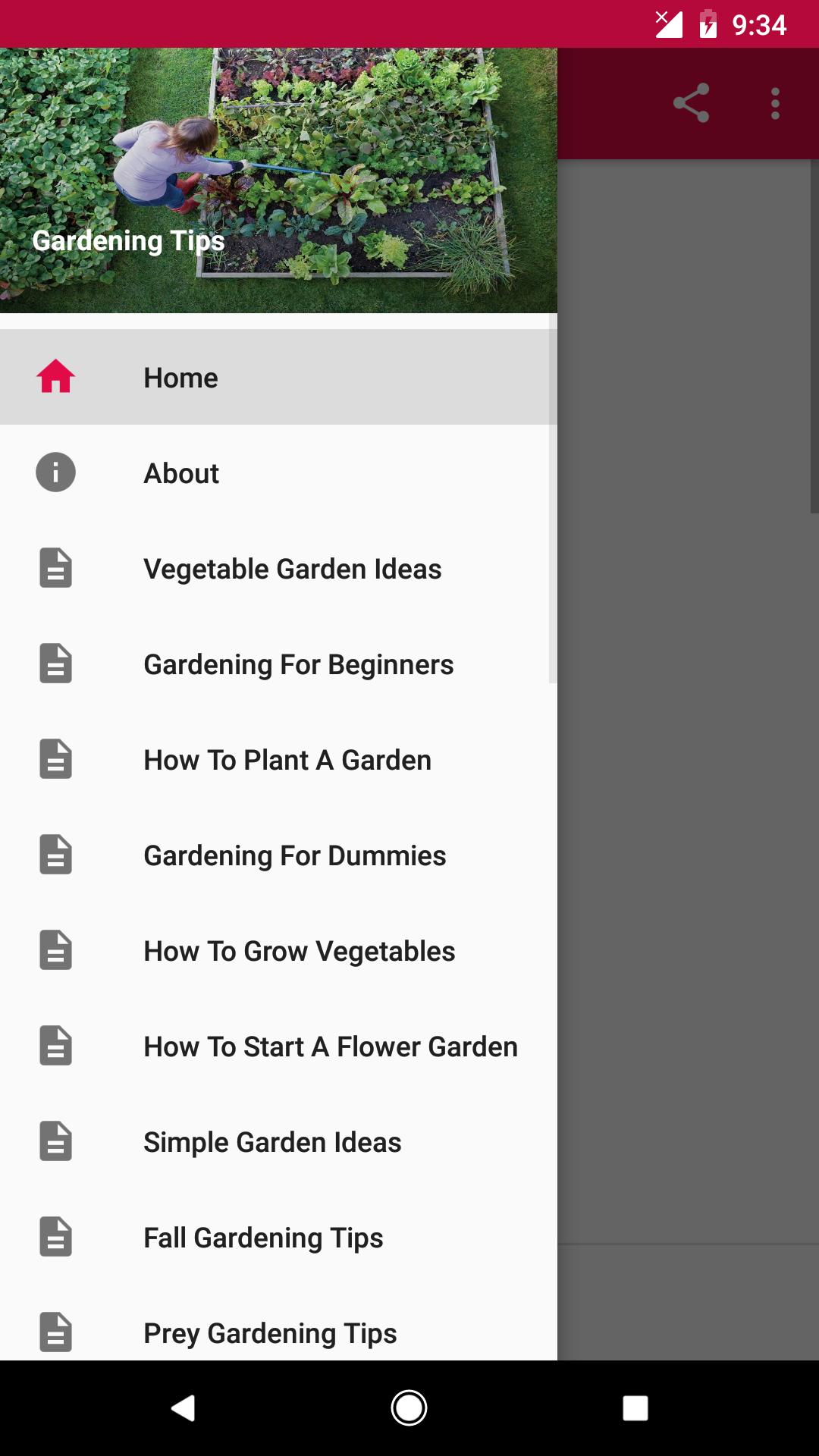Tap the Gardening Tips header image

[x=278, y=182]
